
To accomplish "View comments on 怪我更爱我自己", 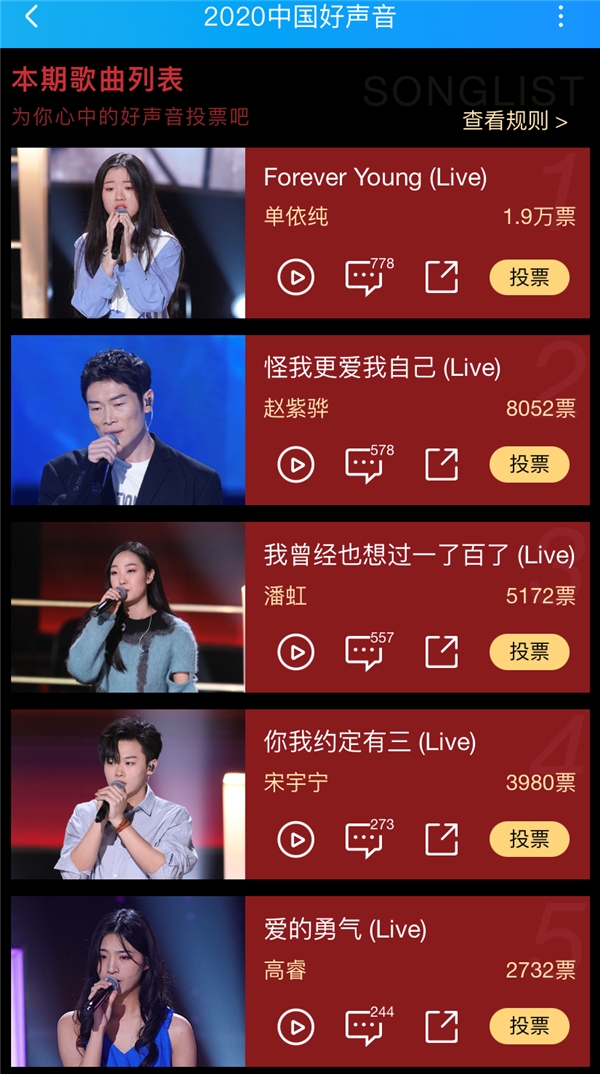I will (x=364, y=464).
